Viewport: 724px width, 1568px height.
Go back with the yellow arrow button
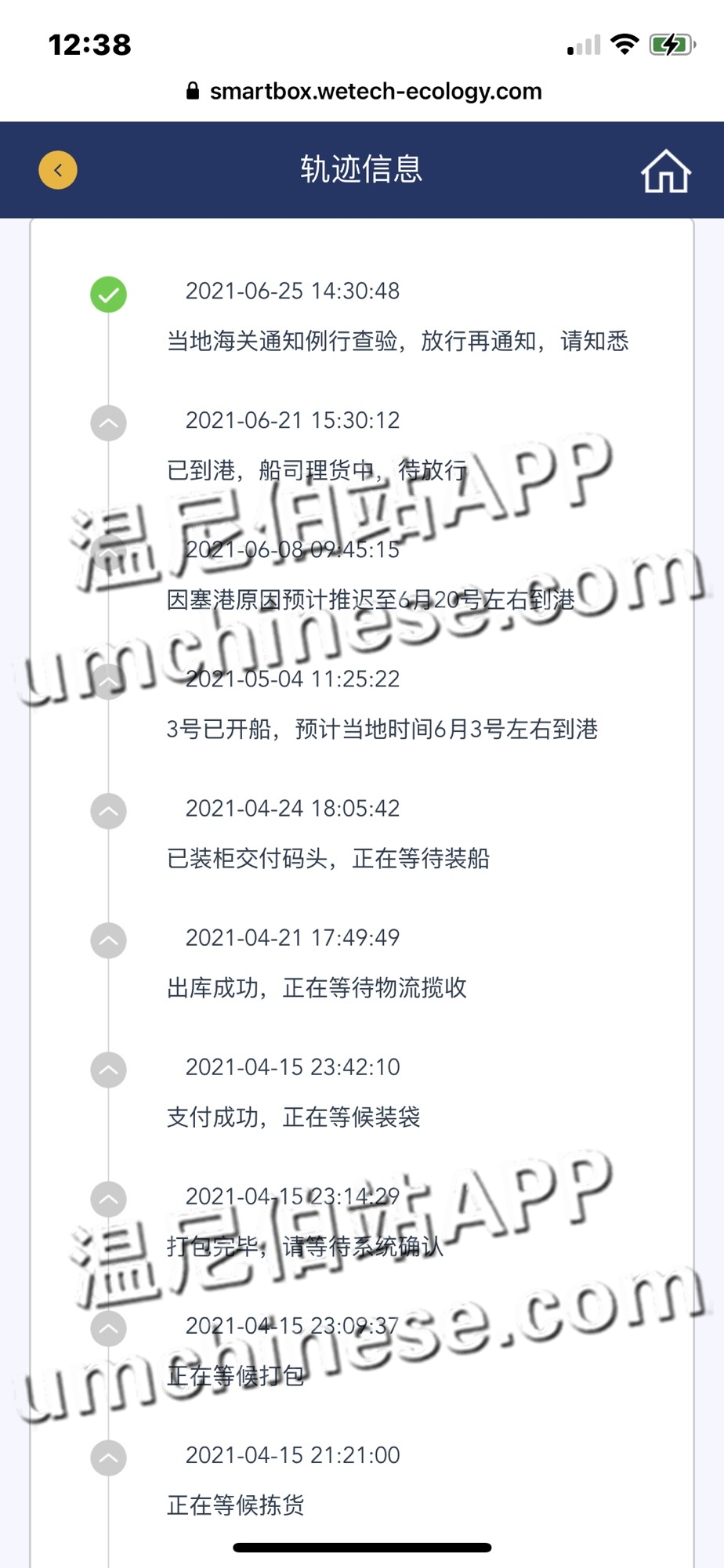(58, 170)
